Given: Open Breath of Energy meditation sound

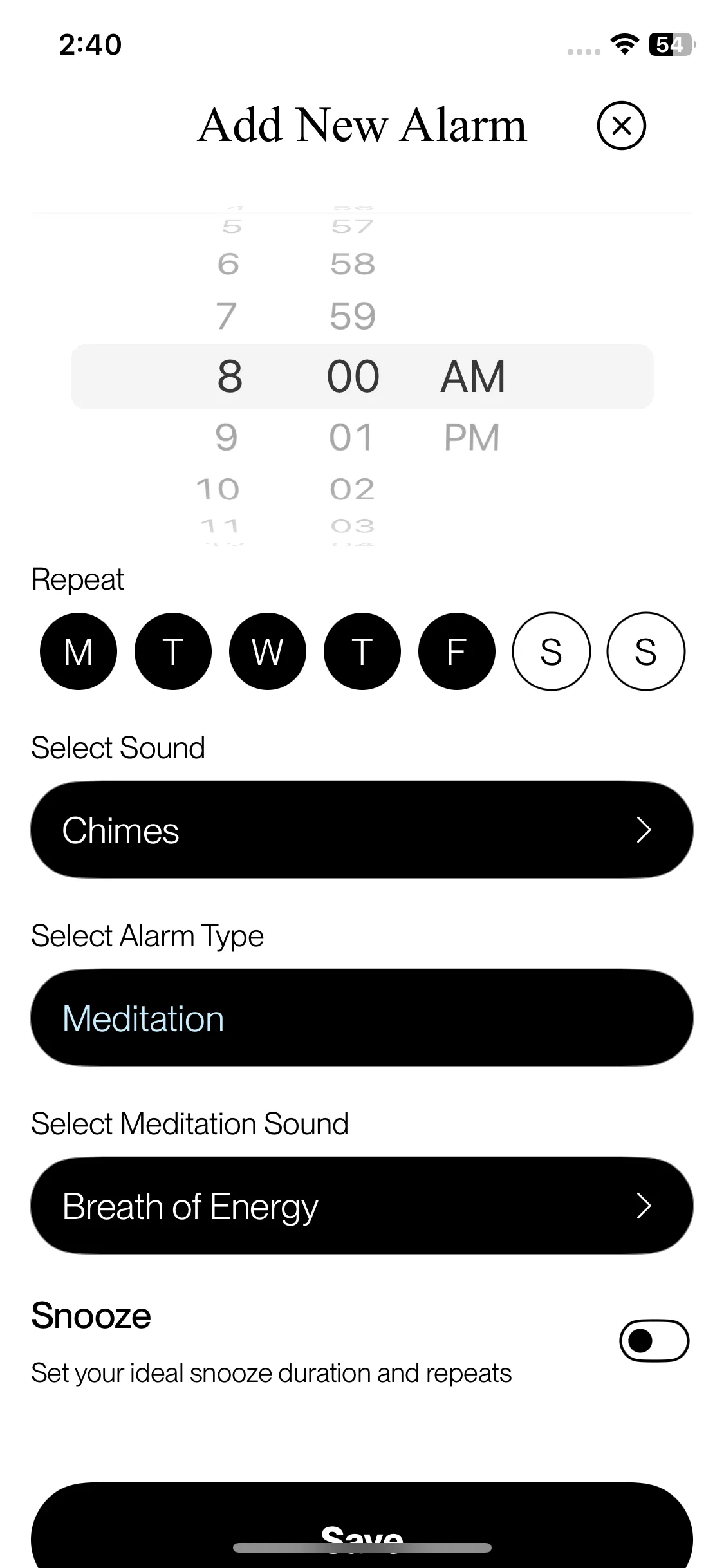Looking at the screenshot, I should [362, 1206].
